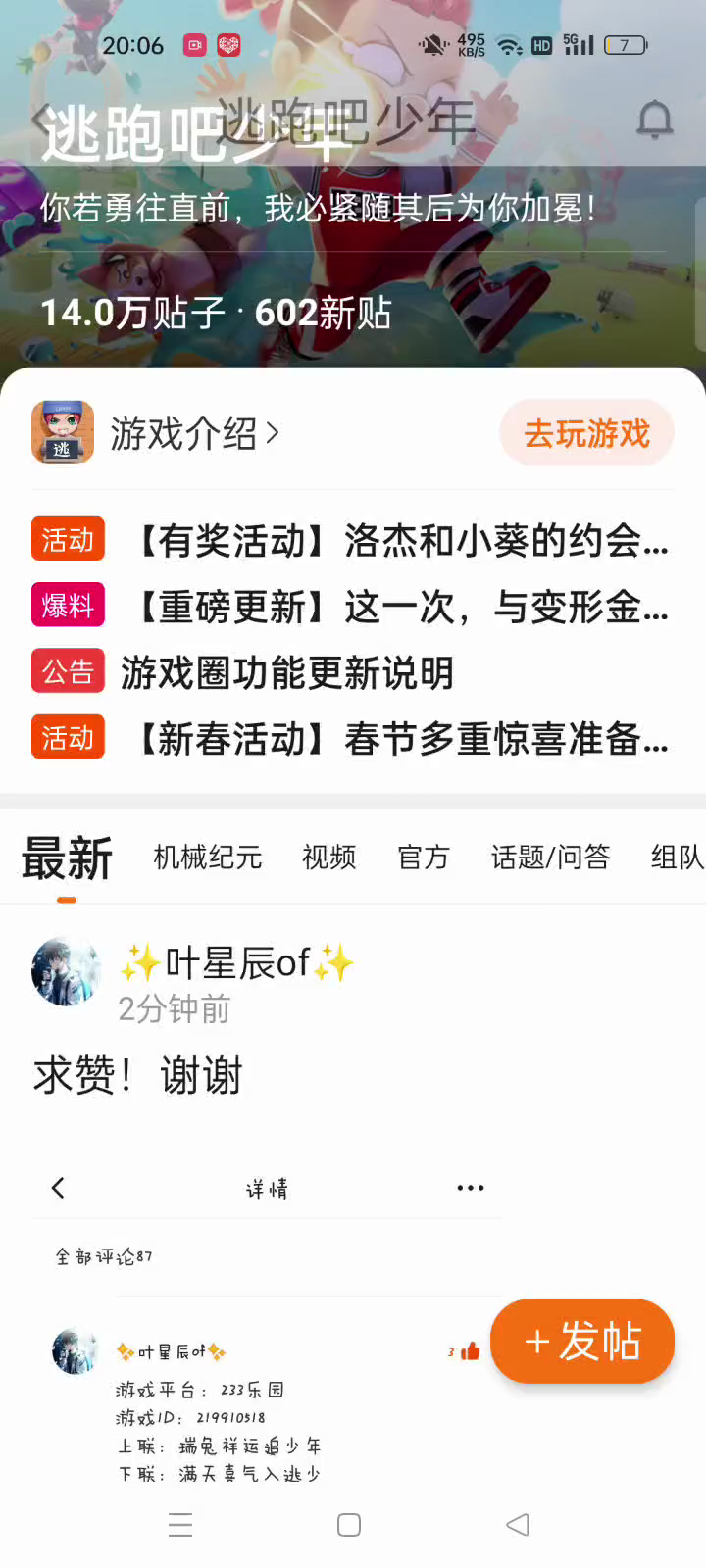Viewport: 706px width, 1568px height.
Task: Tap the system home button
Action: click(x=349, y=1525)
